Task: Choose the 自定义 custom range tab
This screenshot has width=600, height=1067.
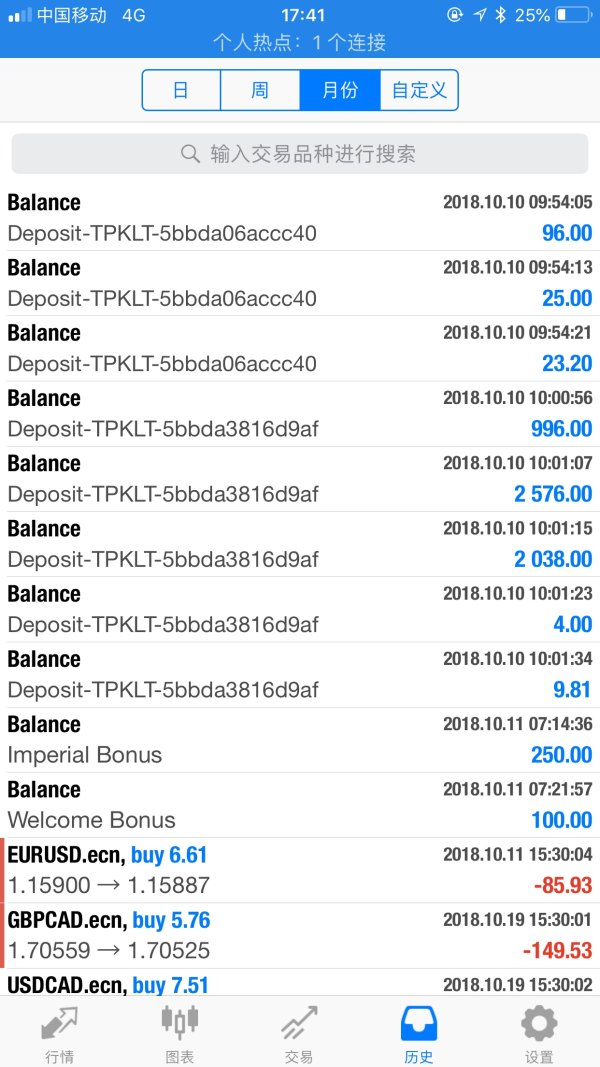Action: tap(419, 90)
